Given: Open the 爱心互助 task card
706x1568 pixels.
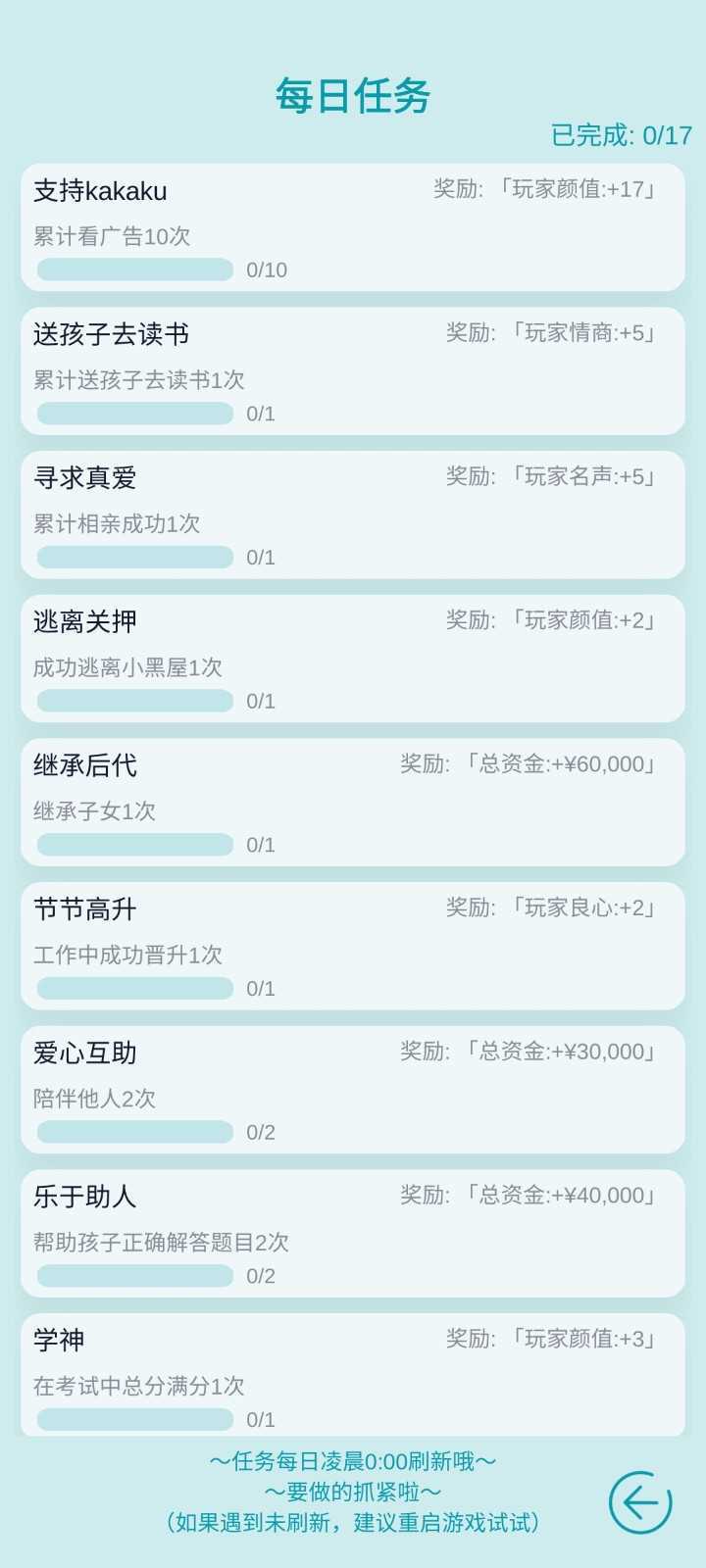Looking at the screenshot, I should (353, 1090).
